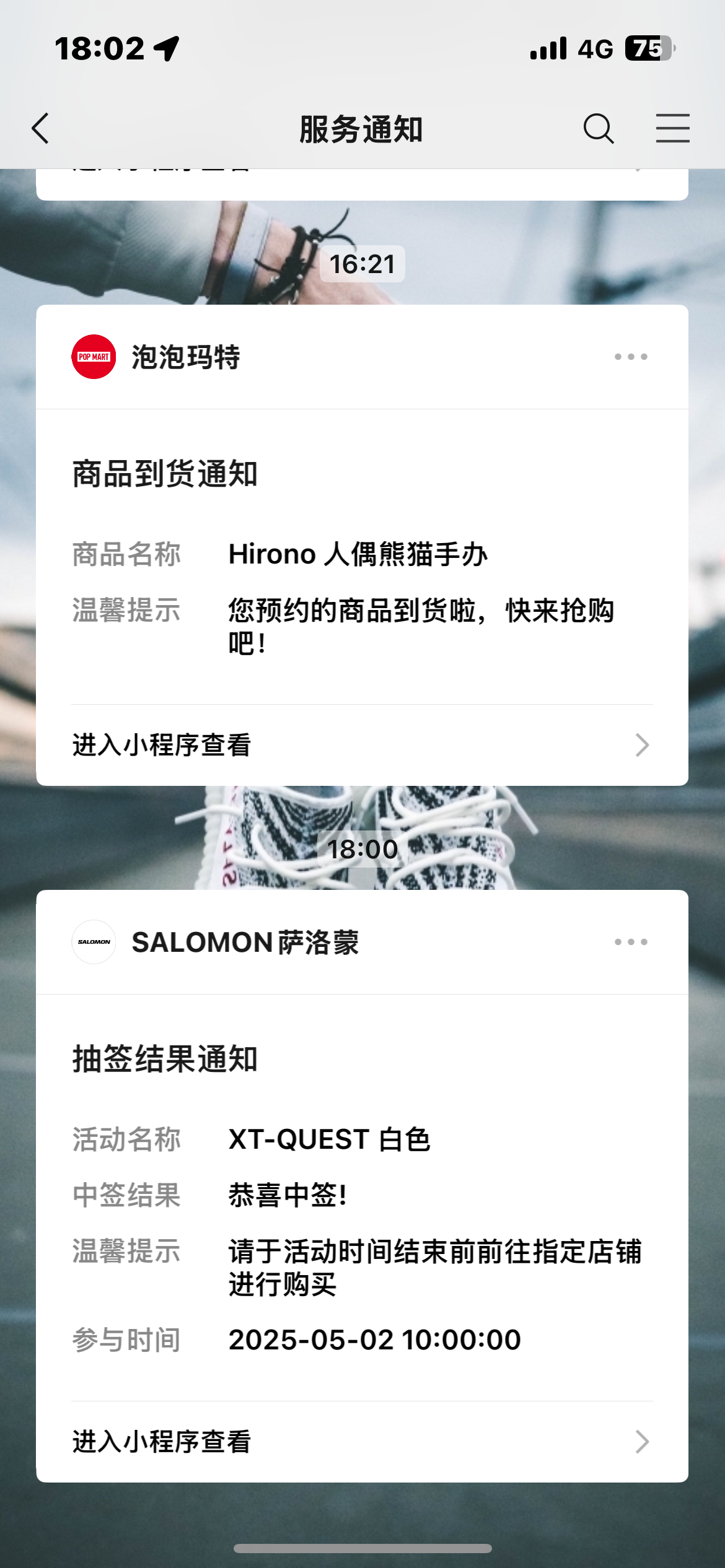Image resolution: width=725 pixels, height=1568 pixels.
Task: Go back from 服务通知
Action: pyautogui.click(x=41, y=129)
